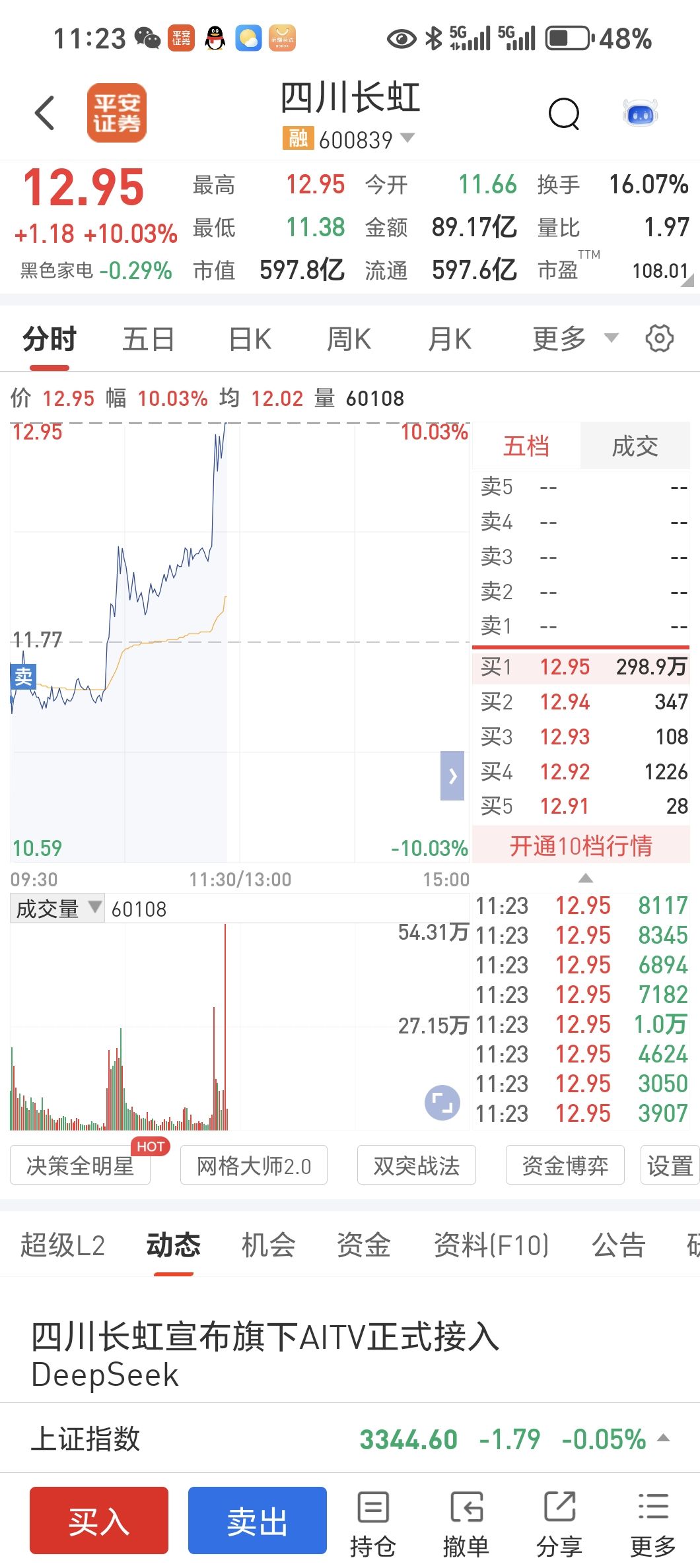Screen dimensions: 700x1568
Task: Open the 决策全明星 tool
Action: 81,1165
